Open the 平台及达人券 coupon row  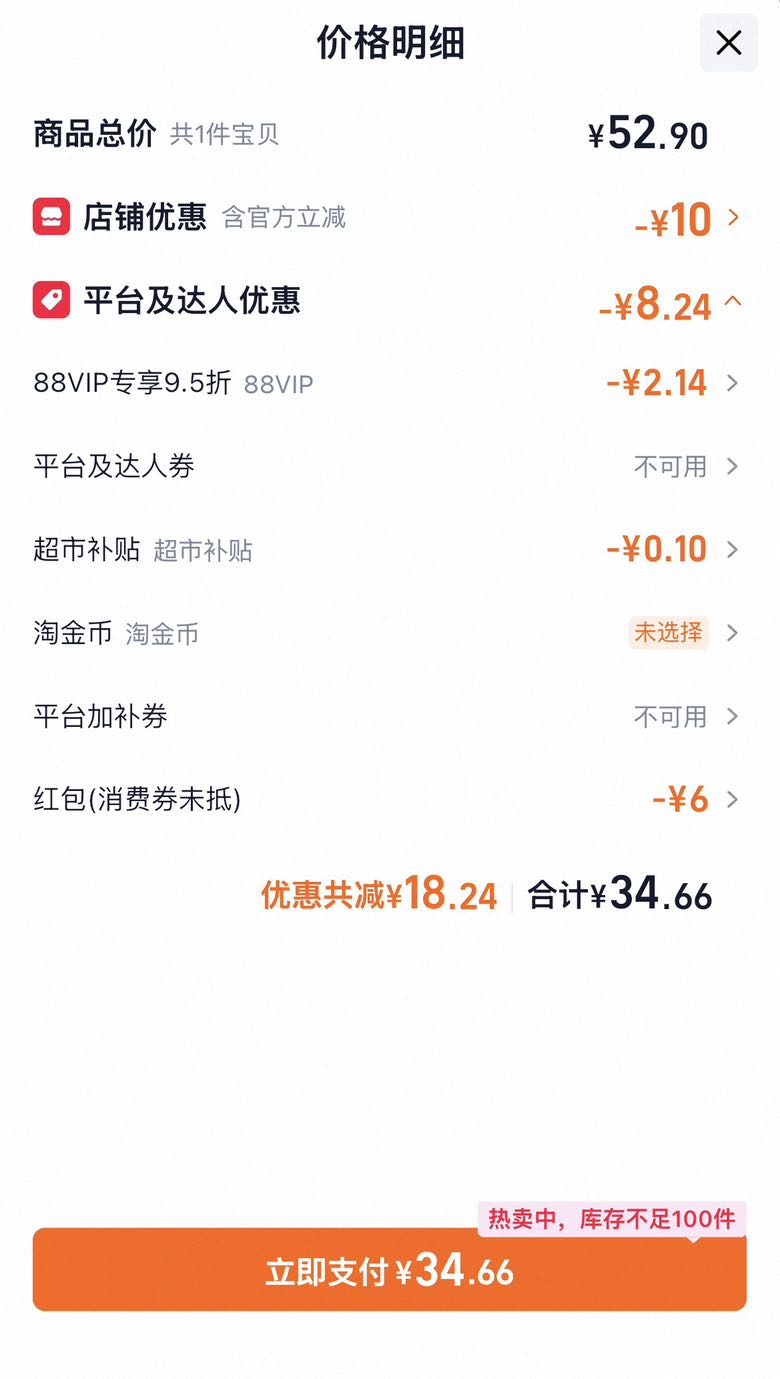pos(389,466)
